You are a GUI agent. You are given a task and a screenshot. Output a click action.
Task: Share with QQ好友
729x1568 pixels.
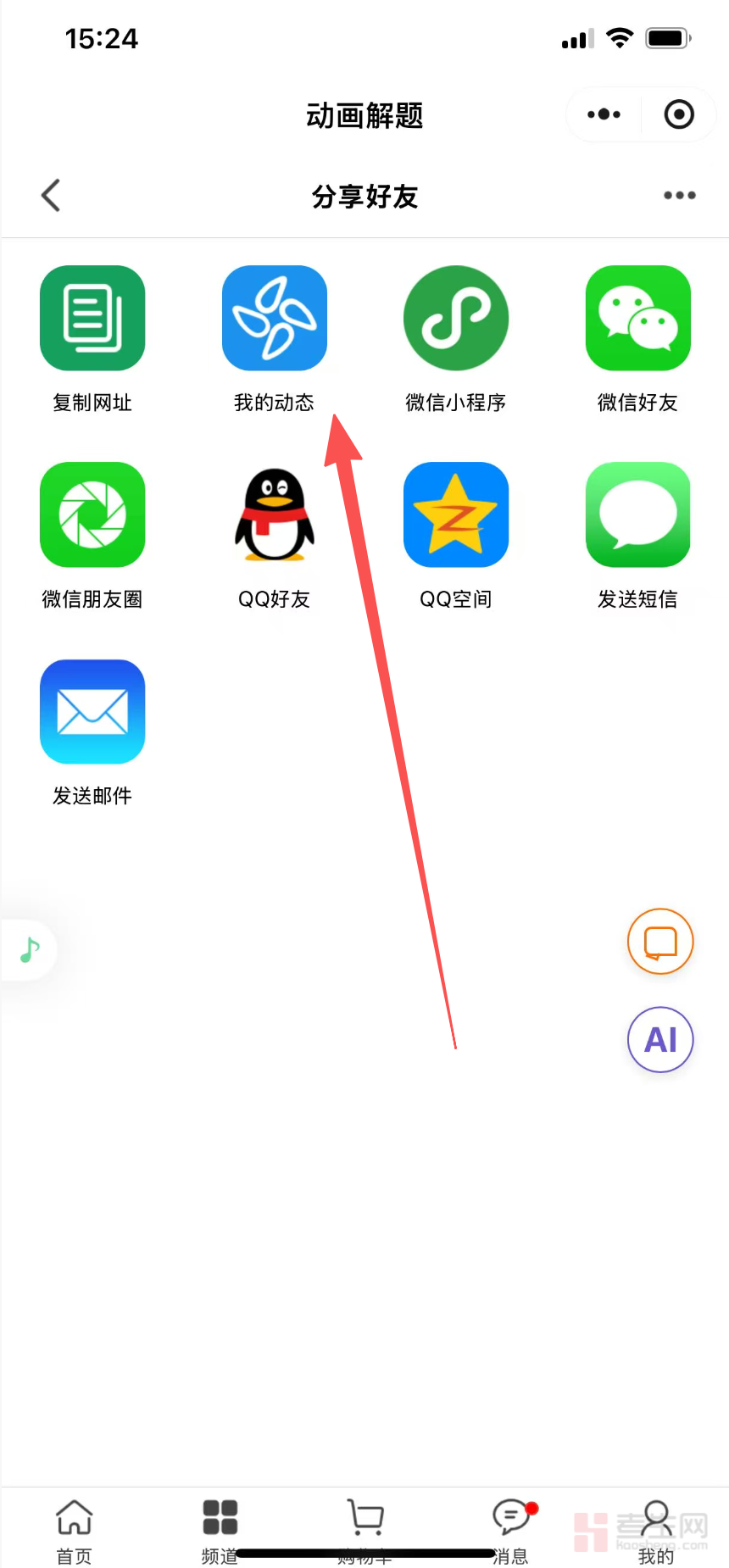coord(274,515)
